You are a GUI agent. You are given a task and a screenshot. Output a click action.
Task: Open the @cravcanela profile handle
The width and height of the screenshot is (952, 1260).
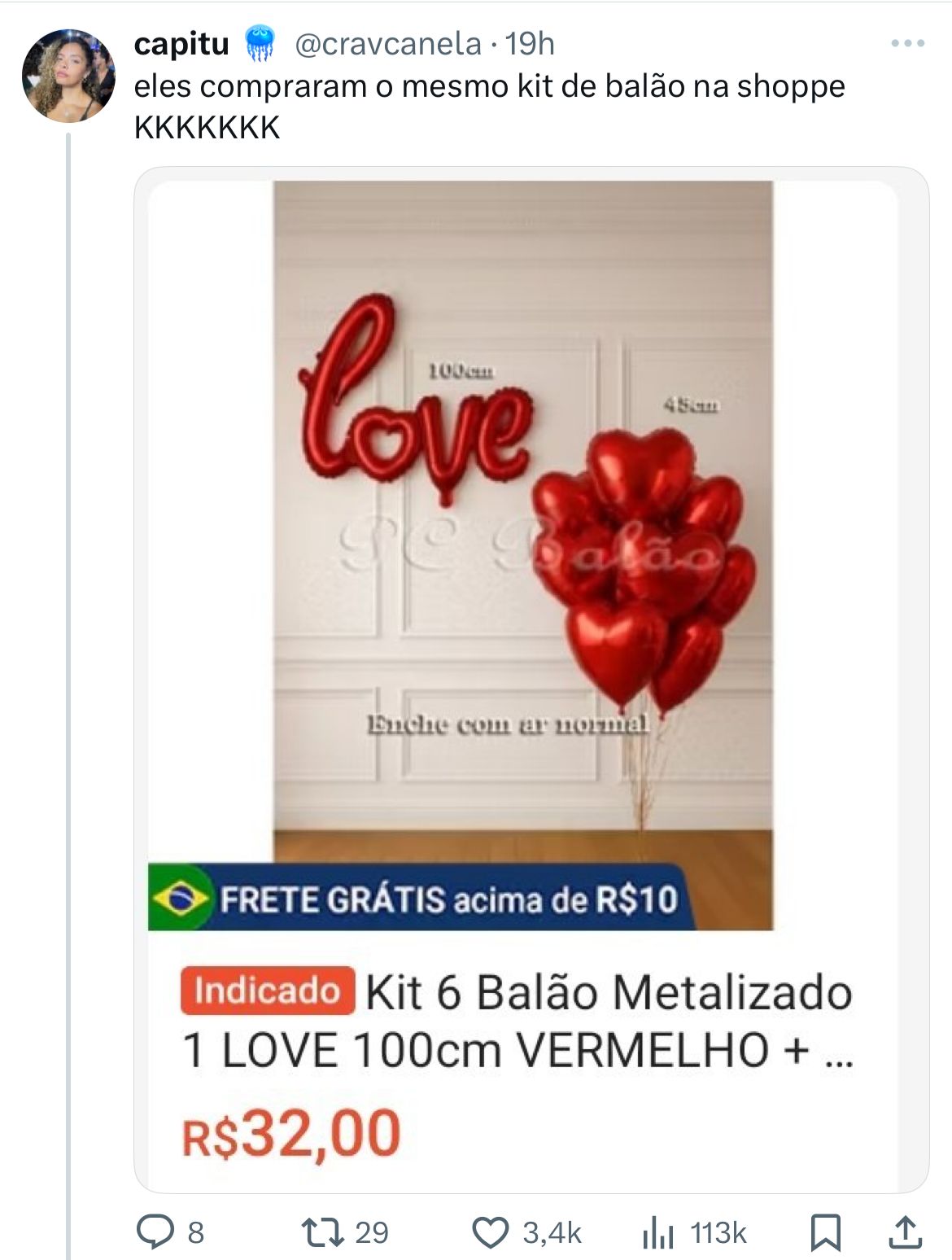386,44
